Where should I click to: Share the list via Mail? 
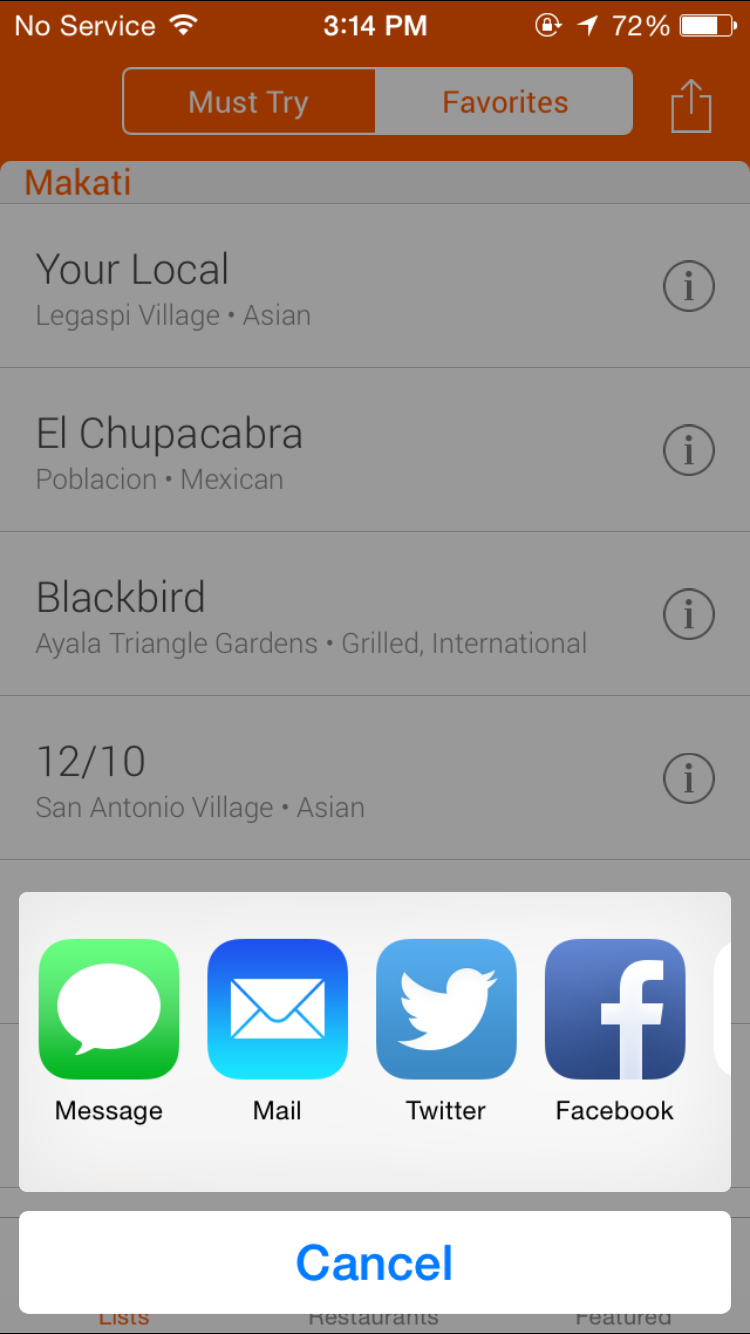[277, 1010]
